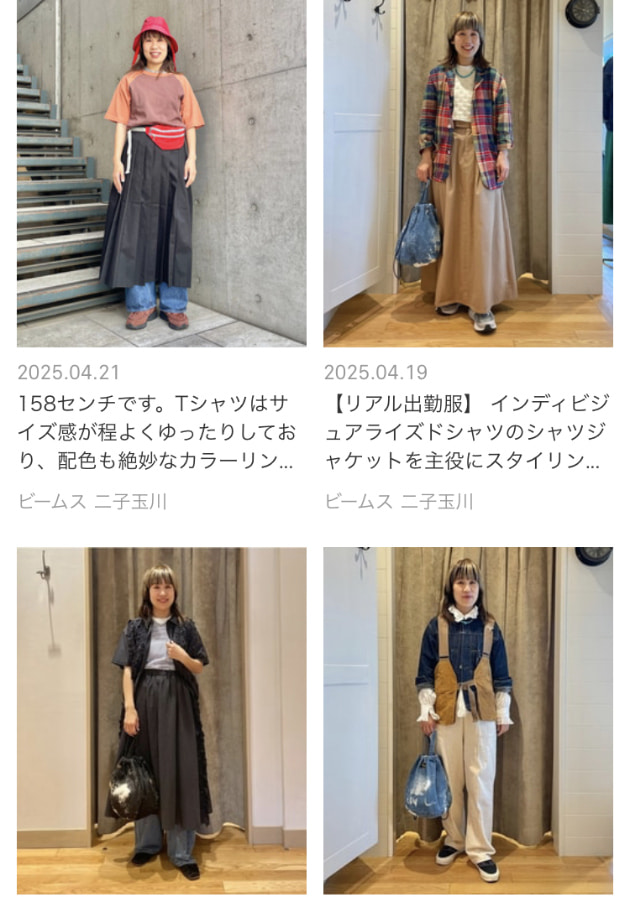The height and width of the screenshot is (897, 630).
Task: Open the 2025.04.19 plaid shirt jacket styling post
Action: (x=467, y=173)
